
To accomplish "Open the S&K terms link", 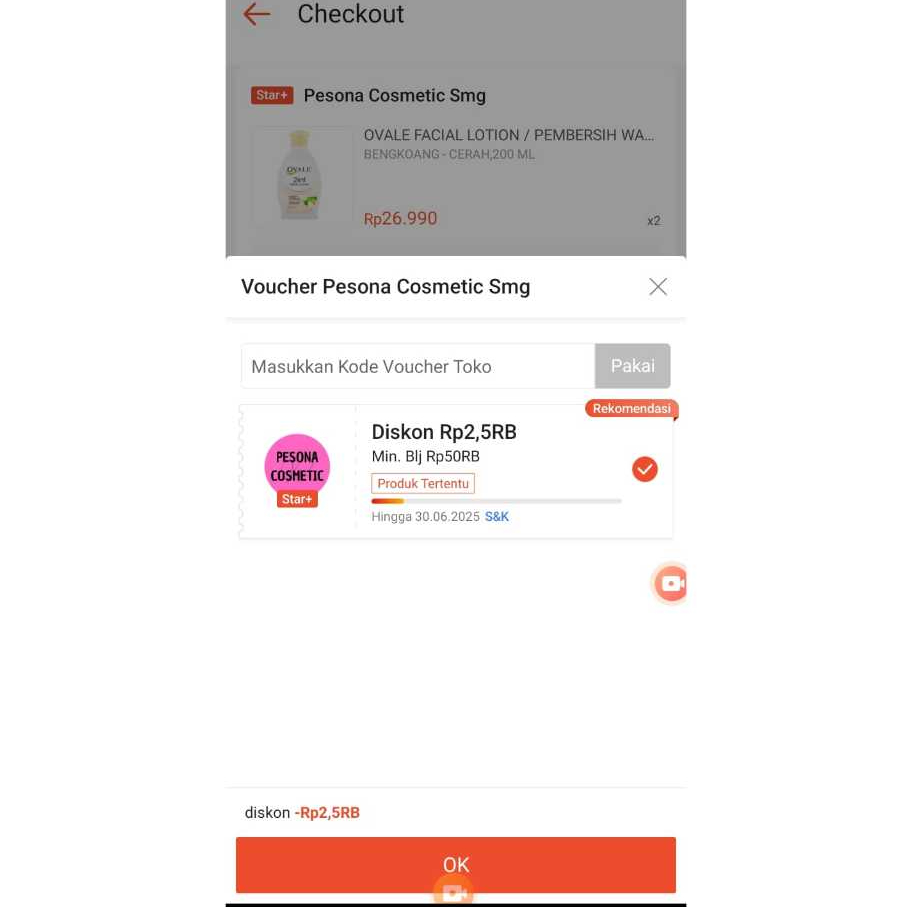I will [497, 517].
